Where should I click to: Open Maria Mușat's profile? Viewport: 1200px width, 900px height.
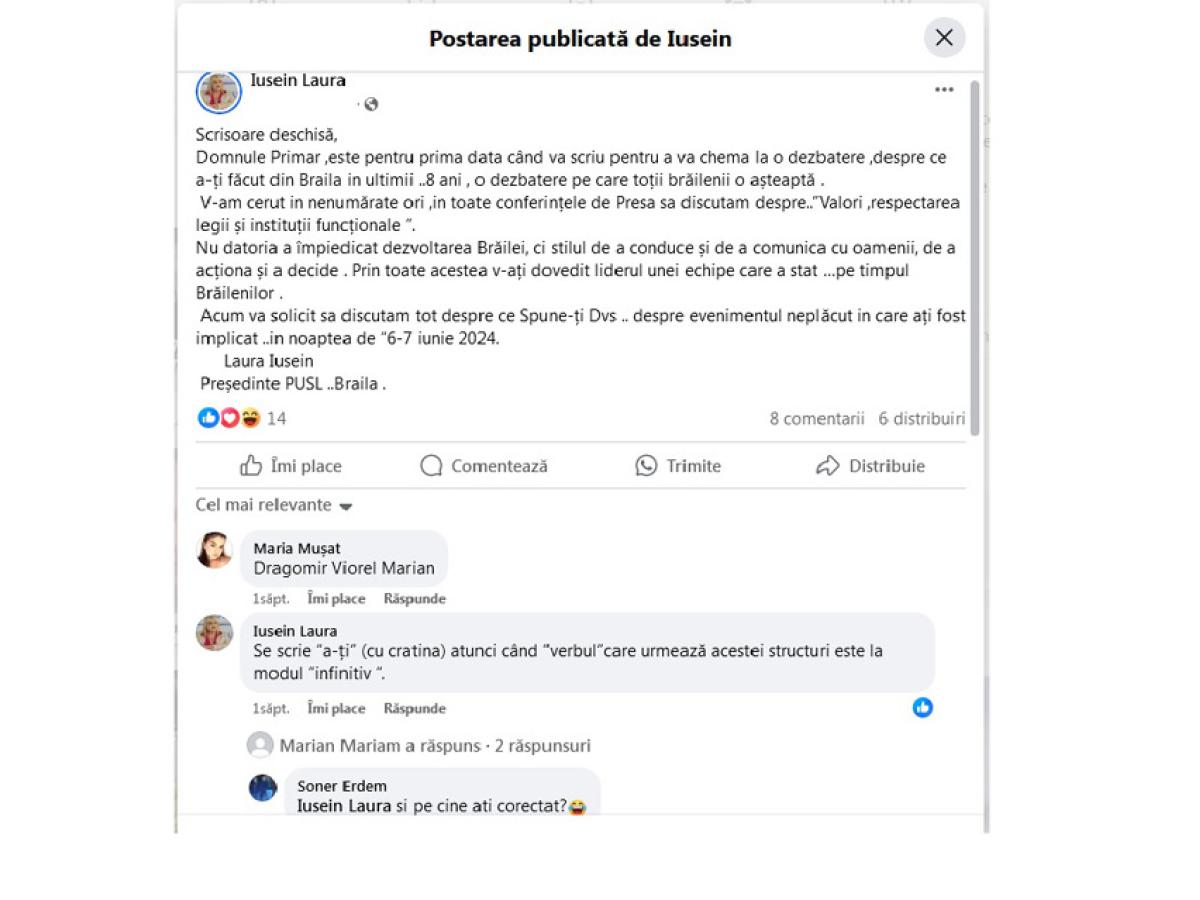[296, 548]
